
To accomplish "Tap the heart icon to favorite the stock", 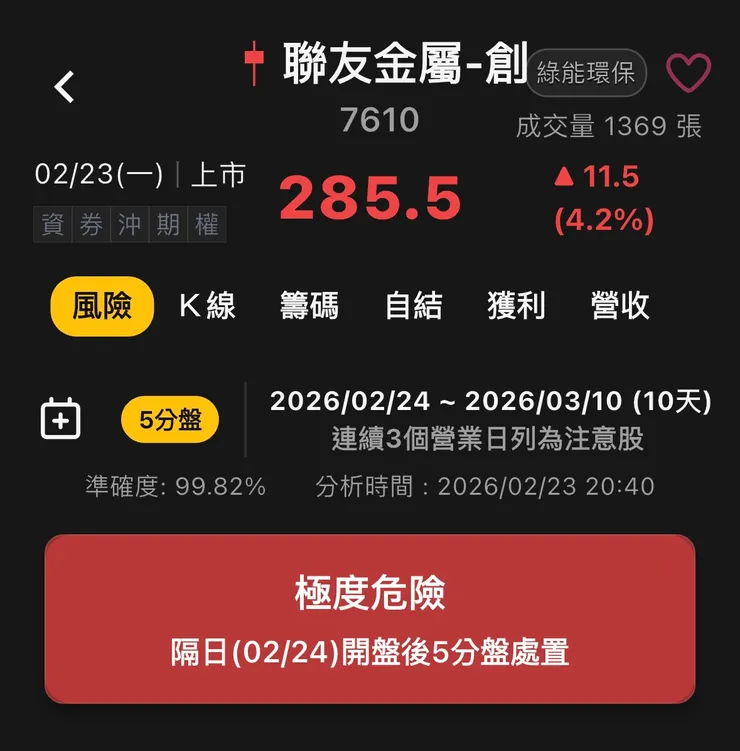I will click(x=688, y=70).
